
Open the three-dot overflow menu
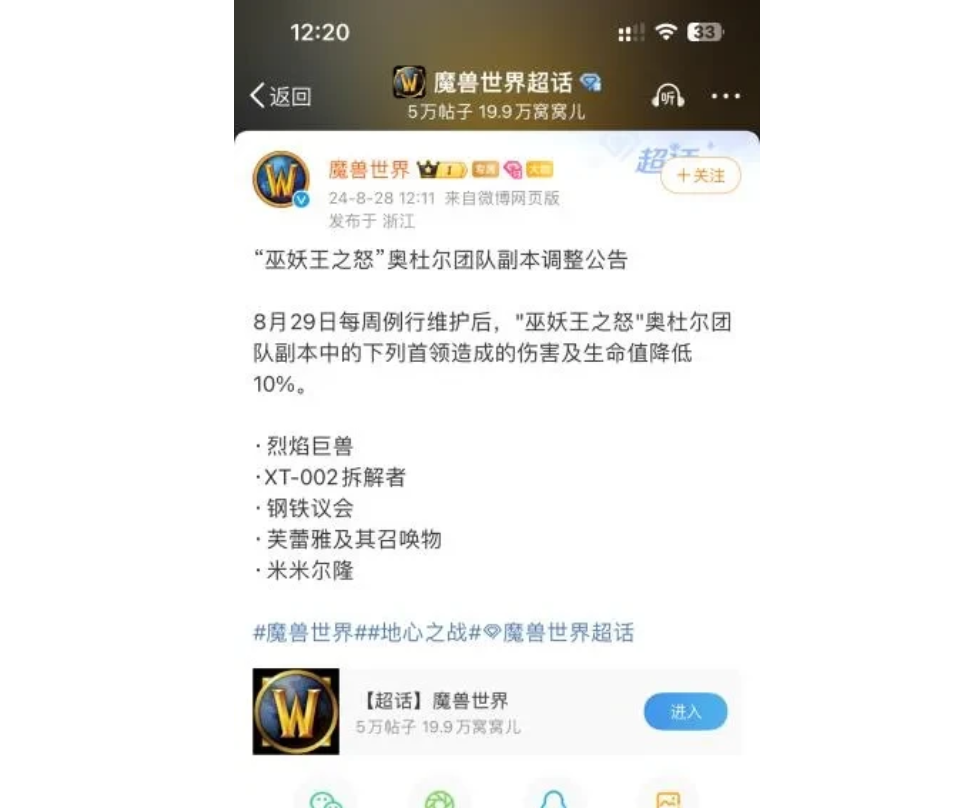click(726, 96)
